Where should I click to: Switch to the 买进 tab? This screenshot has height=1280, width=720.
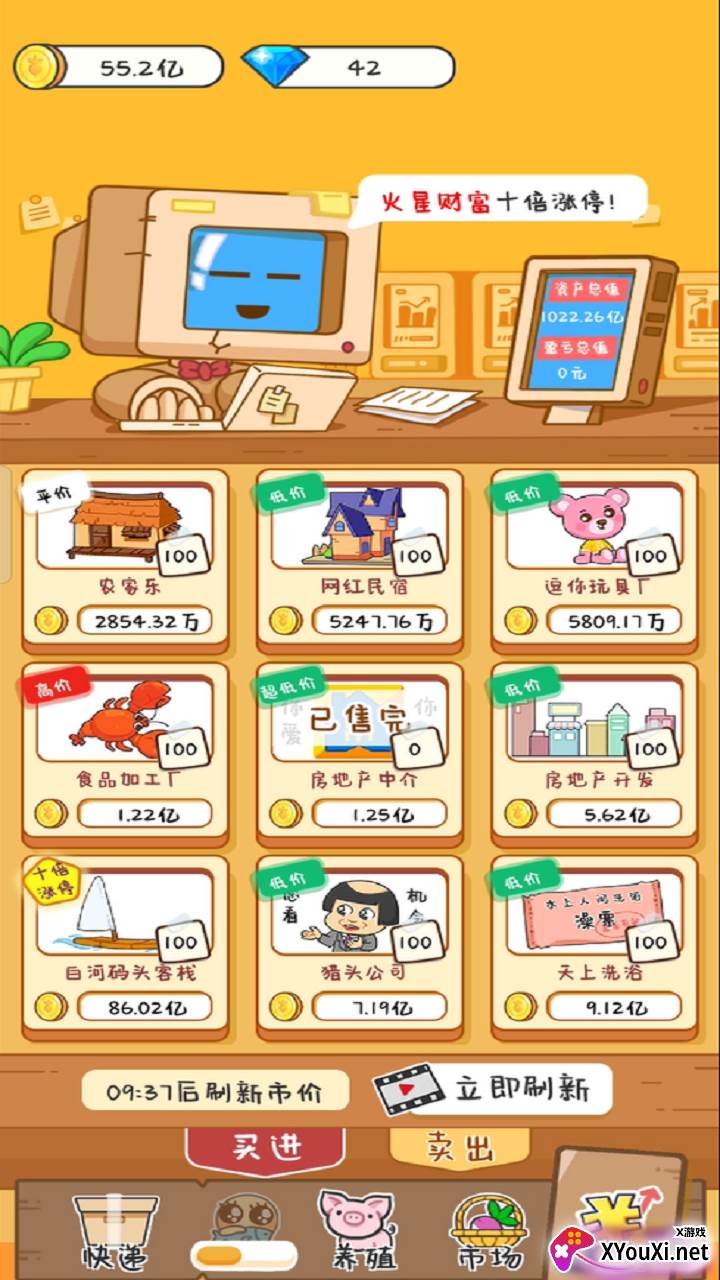pyautogui.click(x=265, y=1148)
